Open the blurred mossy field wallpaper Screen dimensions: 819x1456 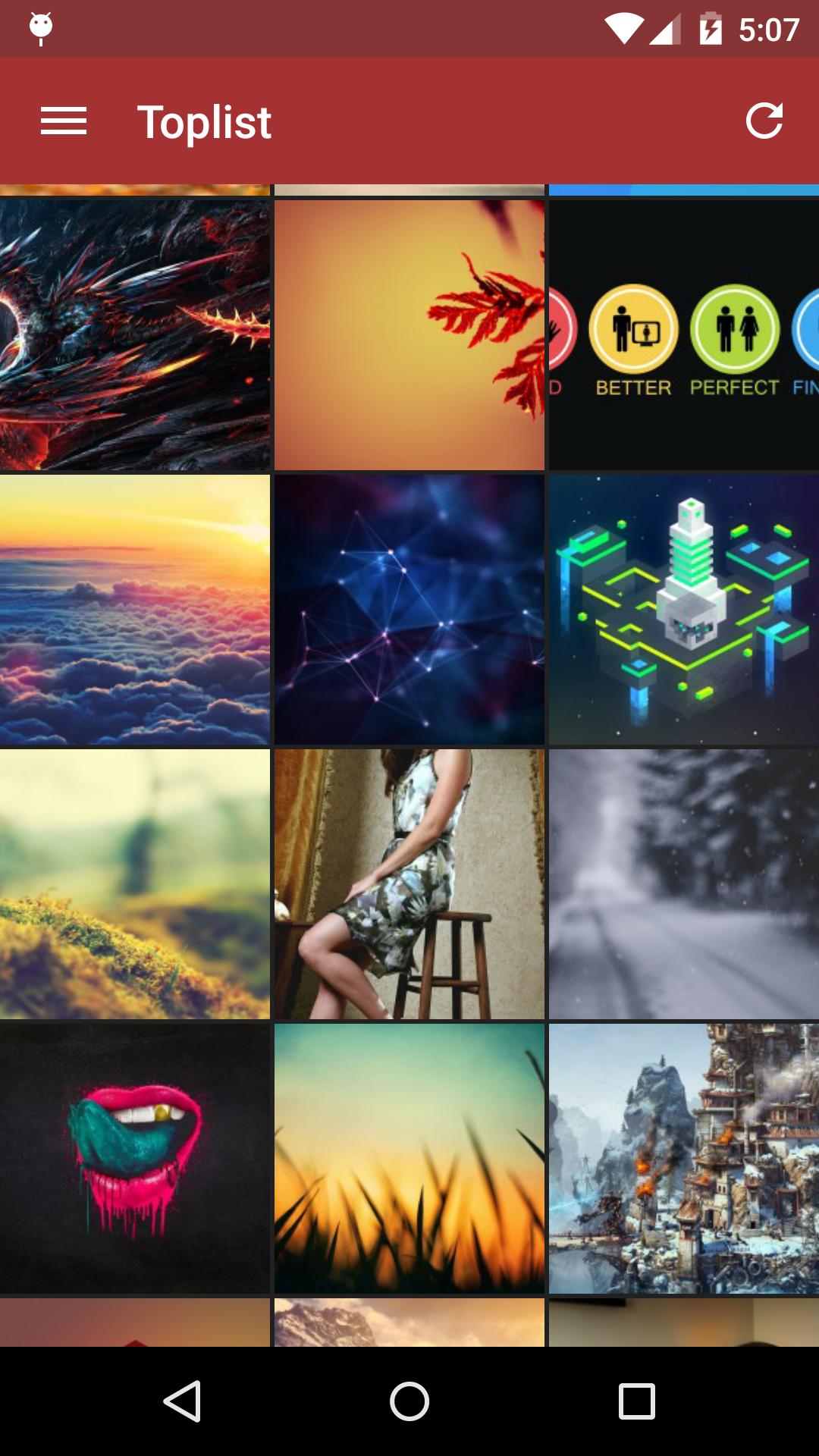(x=135, y=884)
